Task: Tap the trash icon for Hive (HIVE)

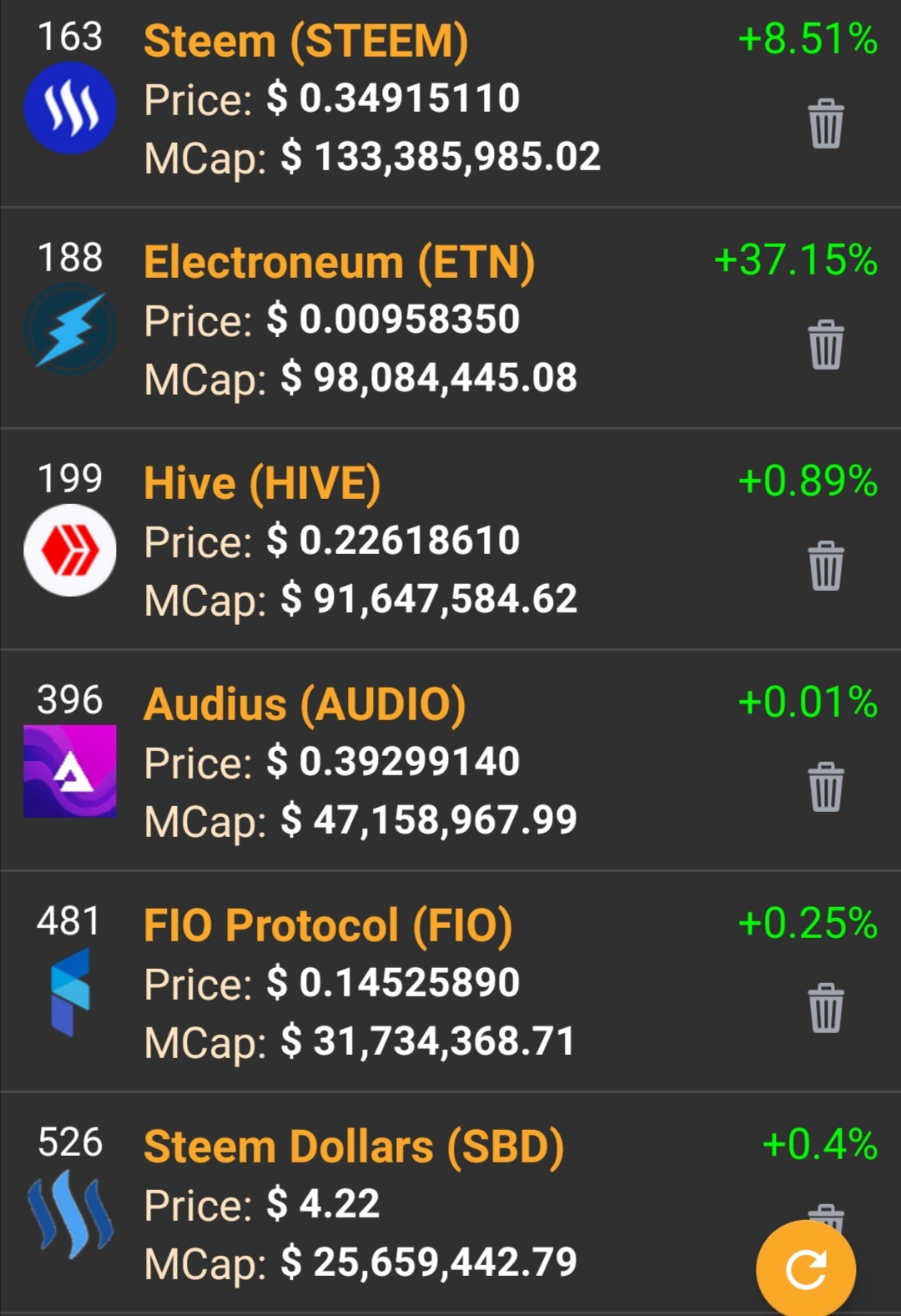Action: pos(826,566)
